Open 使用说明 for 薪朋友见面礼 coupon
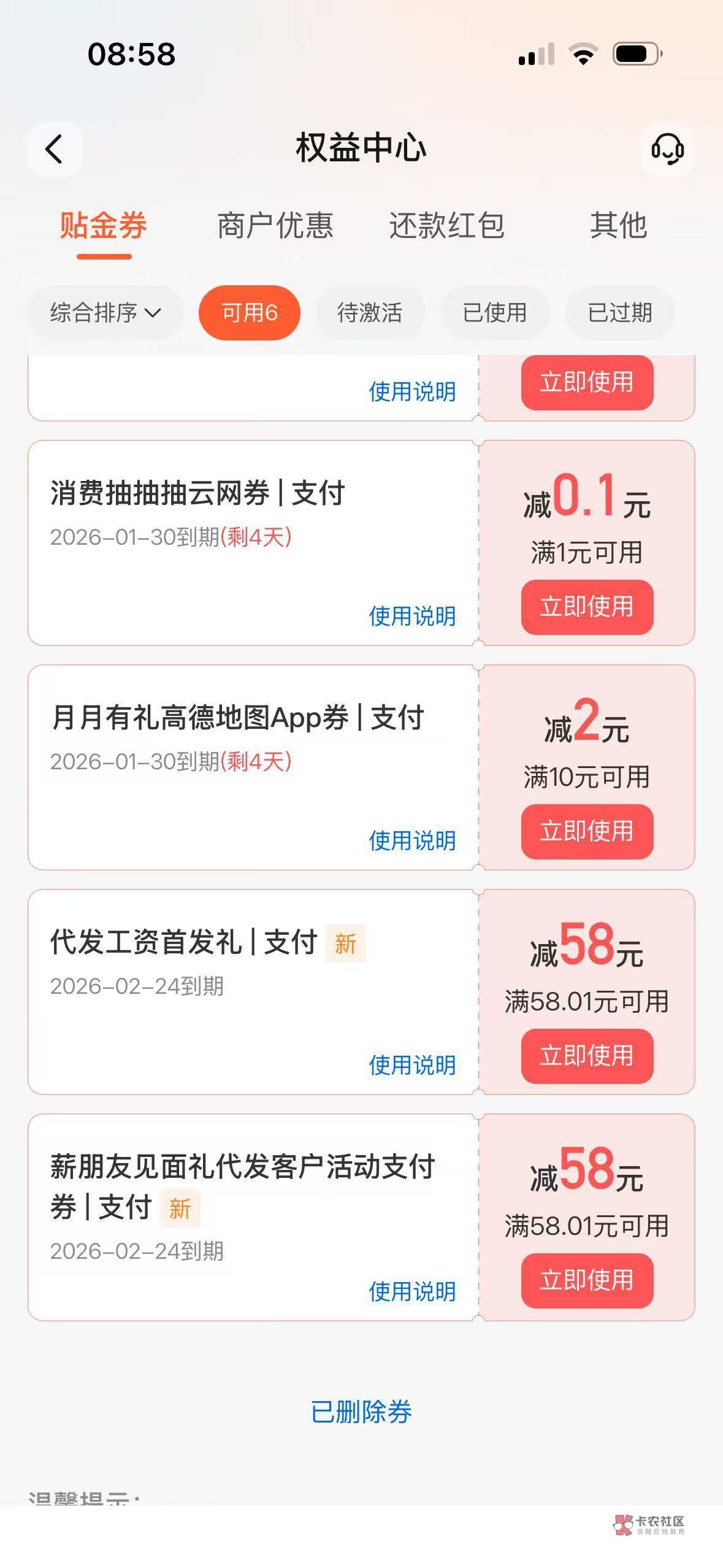The width and height of the screenshot is (723, 1568). pos(412,1291)
